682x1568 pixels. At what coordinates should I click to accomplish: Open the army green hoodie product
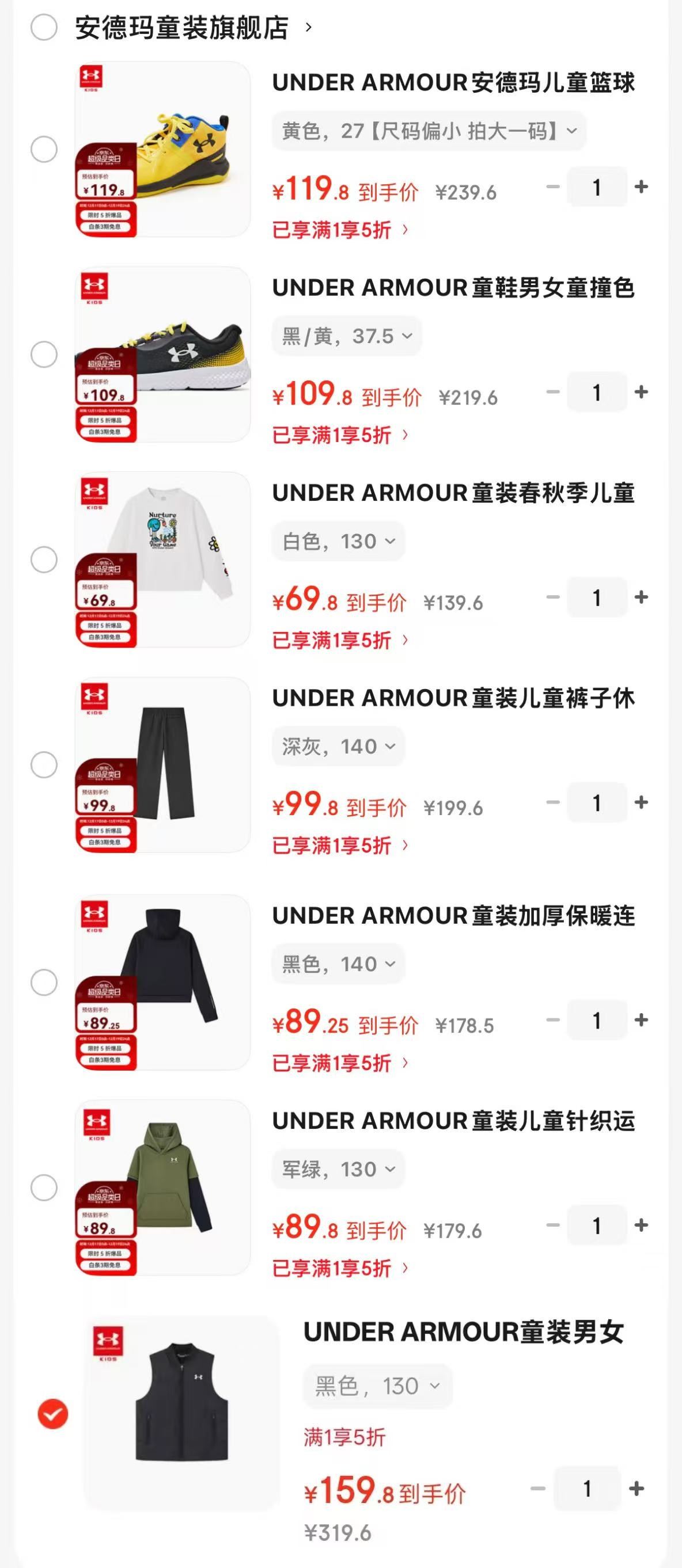(162, 1187)
